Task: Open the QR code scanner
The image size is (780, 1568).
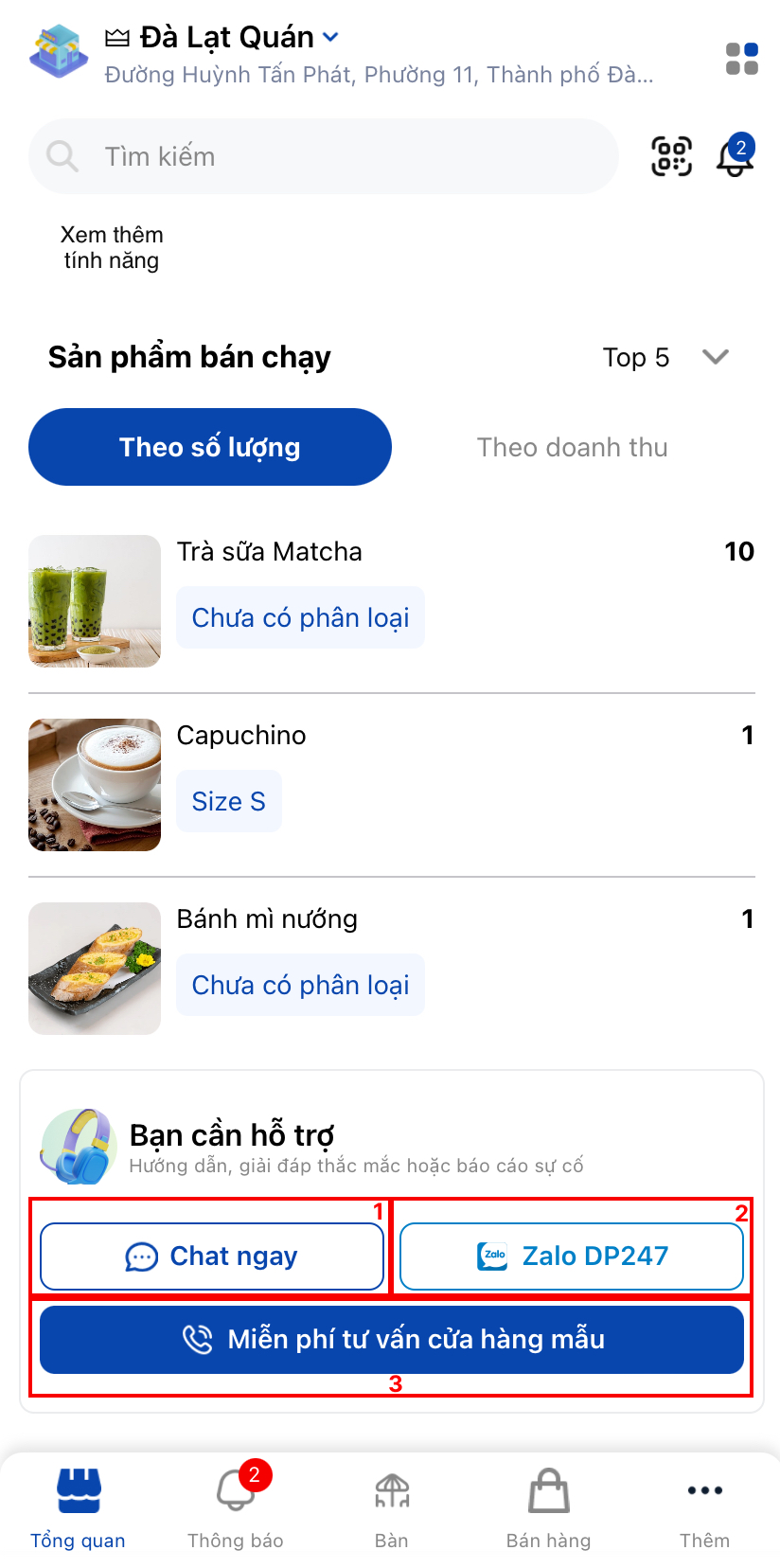Action: click(671, 156)
